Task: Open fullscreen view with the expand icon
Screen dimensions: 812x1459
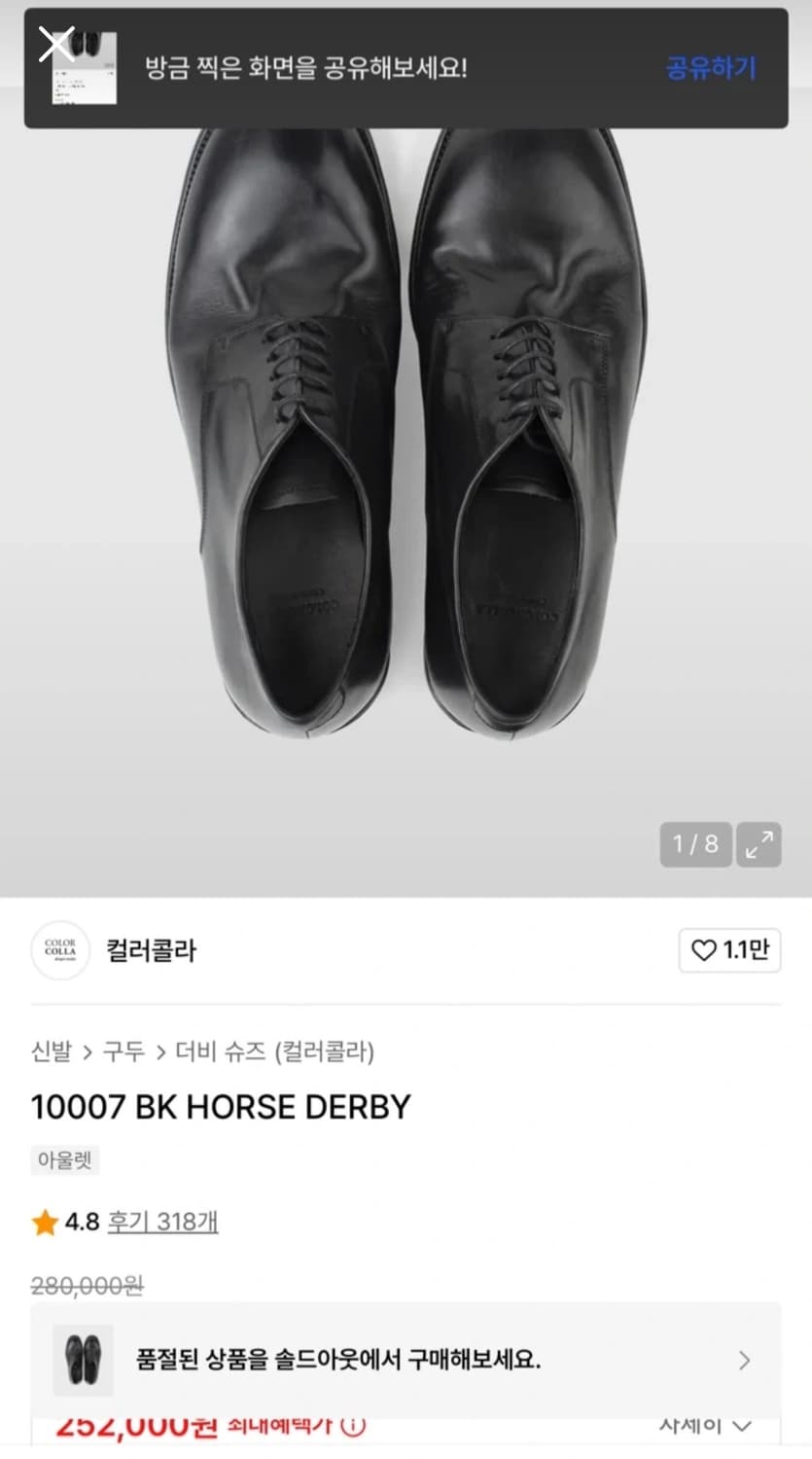Action: pos(759,844)
